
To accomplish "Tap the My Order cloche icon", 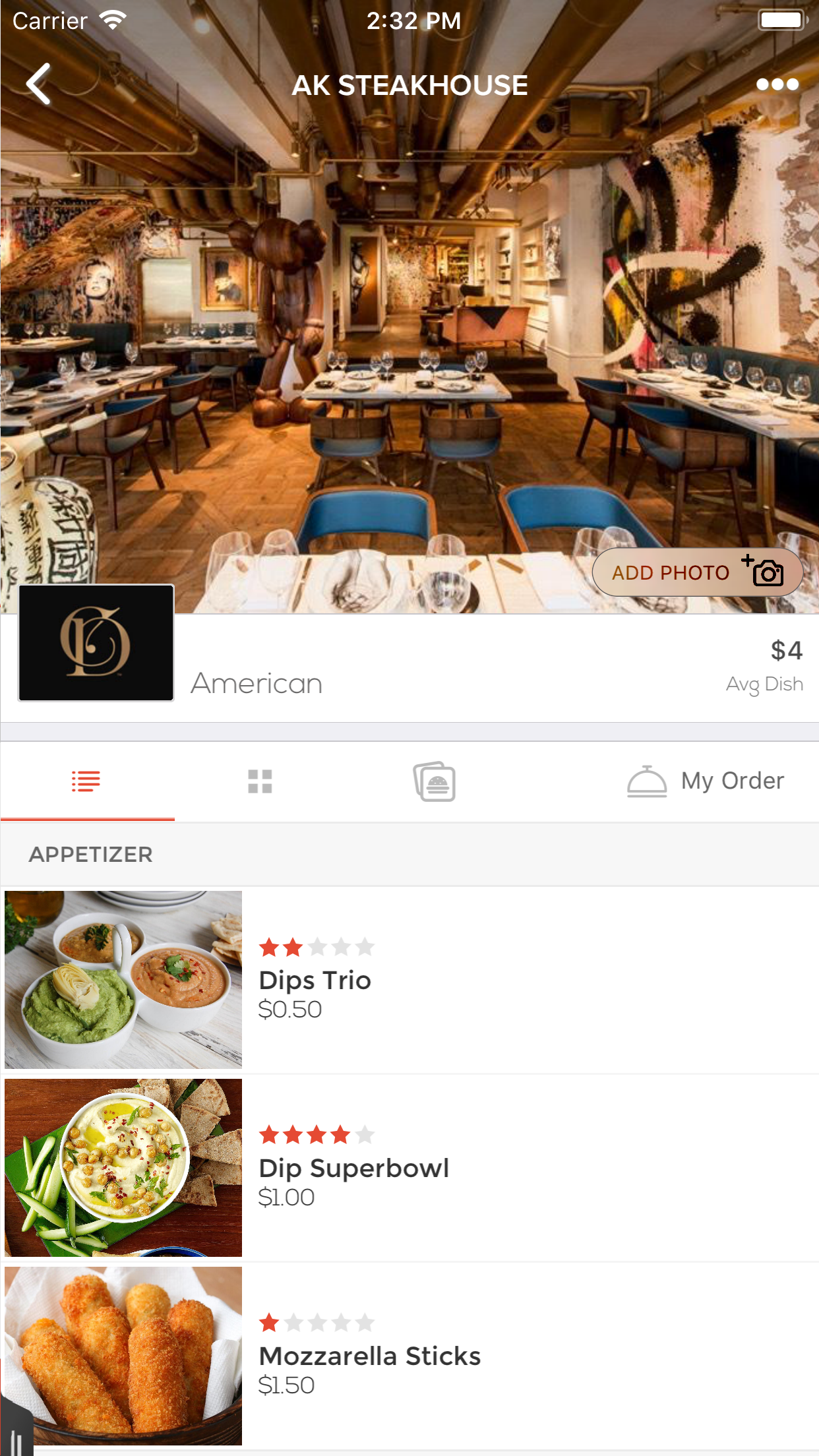I will [647, 780].
